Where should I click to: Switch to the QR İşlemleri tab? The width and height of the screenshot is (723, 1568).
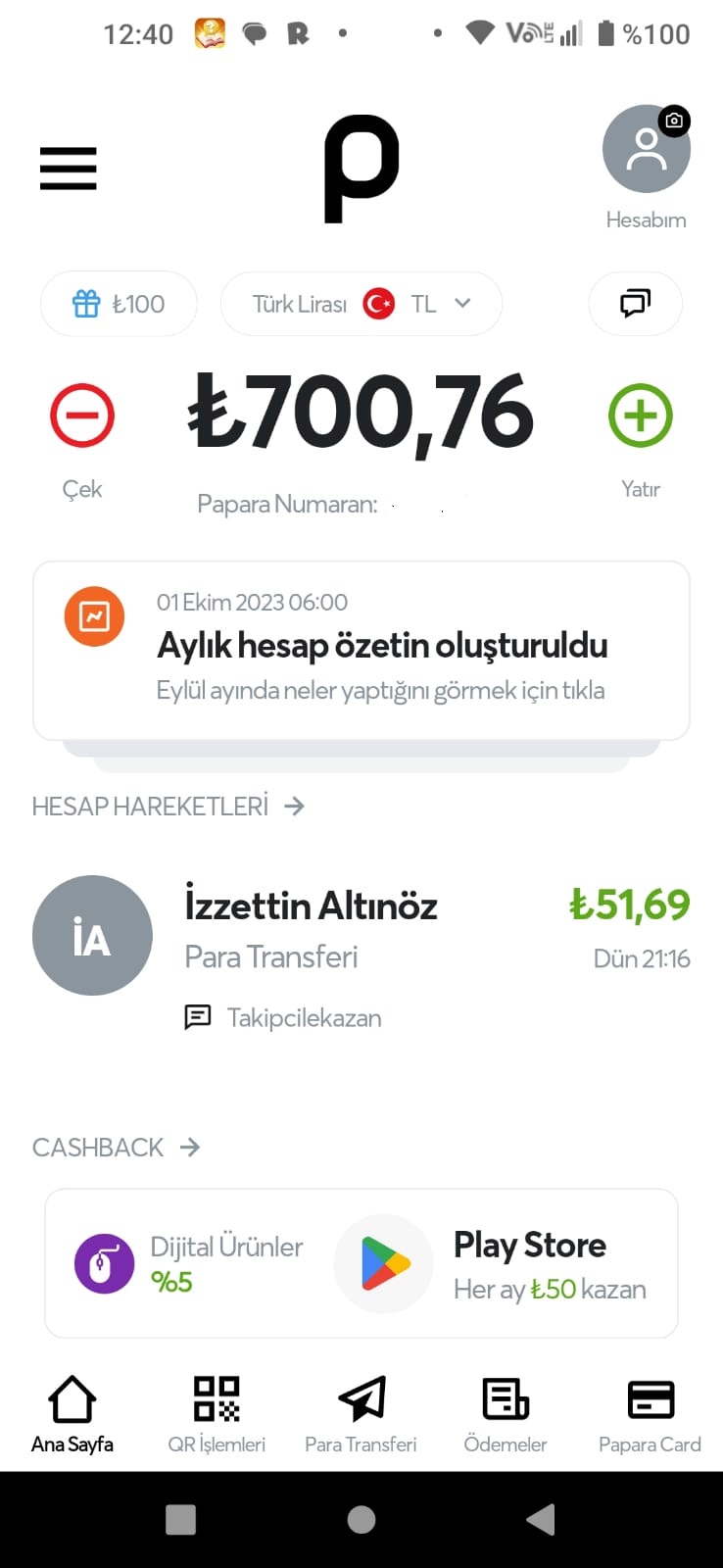[217, 1414]
